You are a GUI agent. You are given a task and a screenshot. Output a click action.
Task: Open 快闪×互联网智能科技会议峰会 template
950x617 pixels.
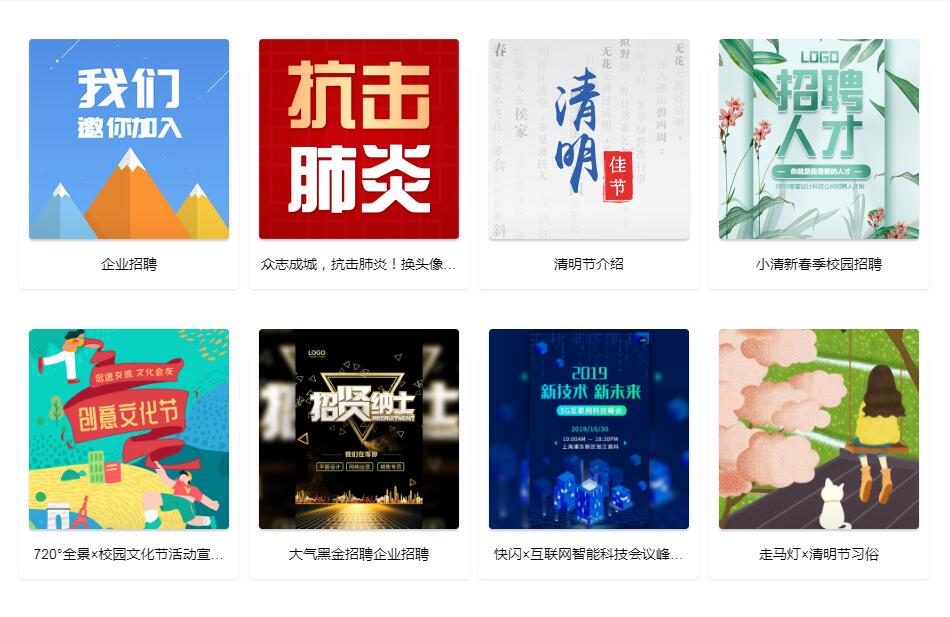point(589,430)
